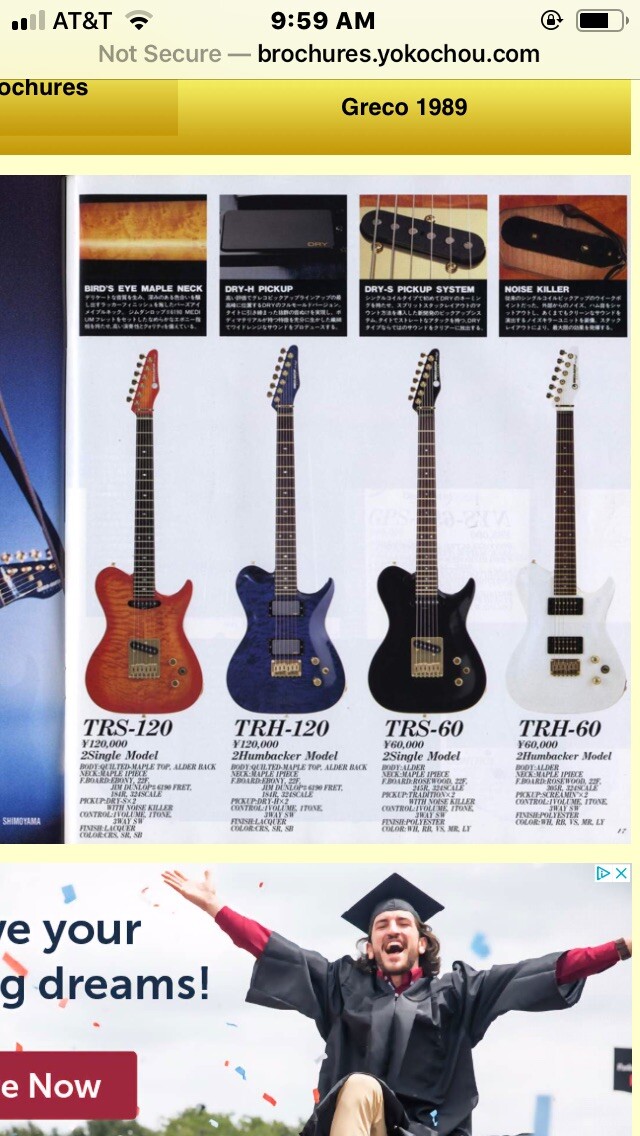The width and height of the screenshot is (640, 1136).
Task: Open the Greco 1989 header button
Action: point(404,107)
